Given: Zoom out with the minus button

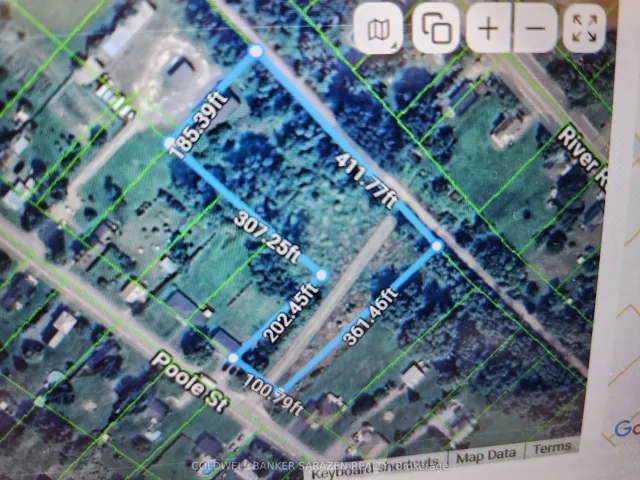Looking at the screenshot, I should [x=535, y=29].
